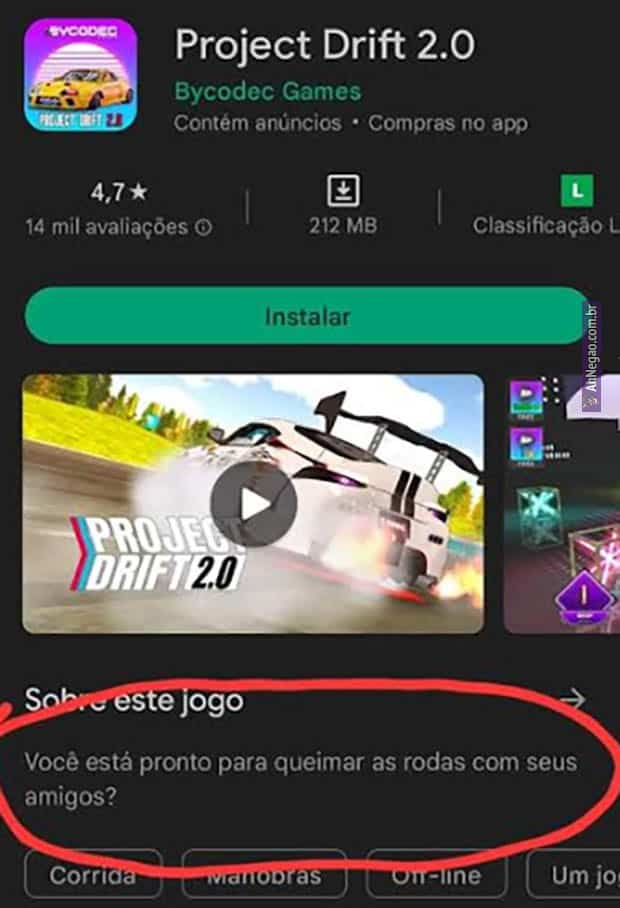Select the Off-line category chip
The height and width of the screenshot is (908, 620).
437,877
